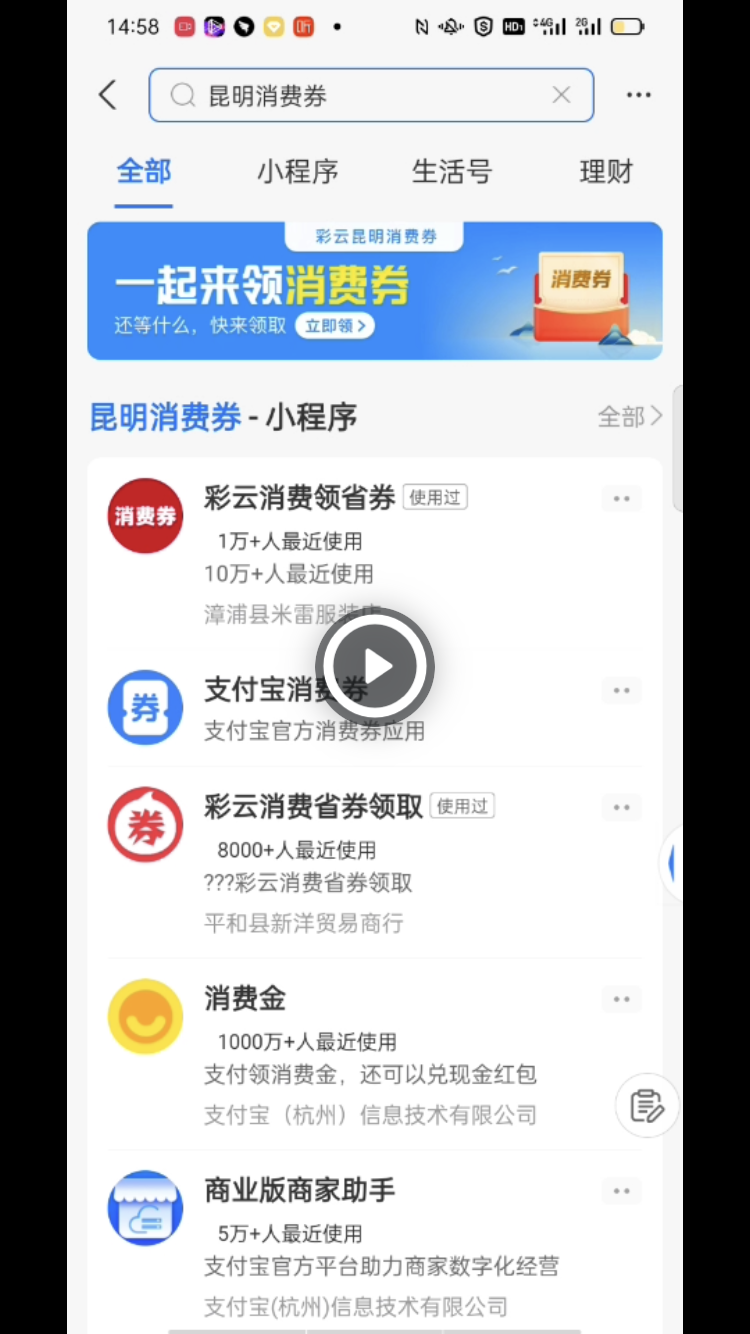Open the 商业版商家助手 mini program
The height and width of the screenshot is (1334, 750).
click(x=299, y=1190)
